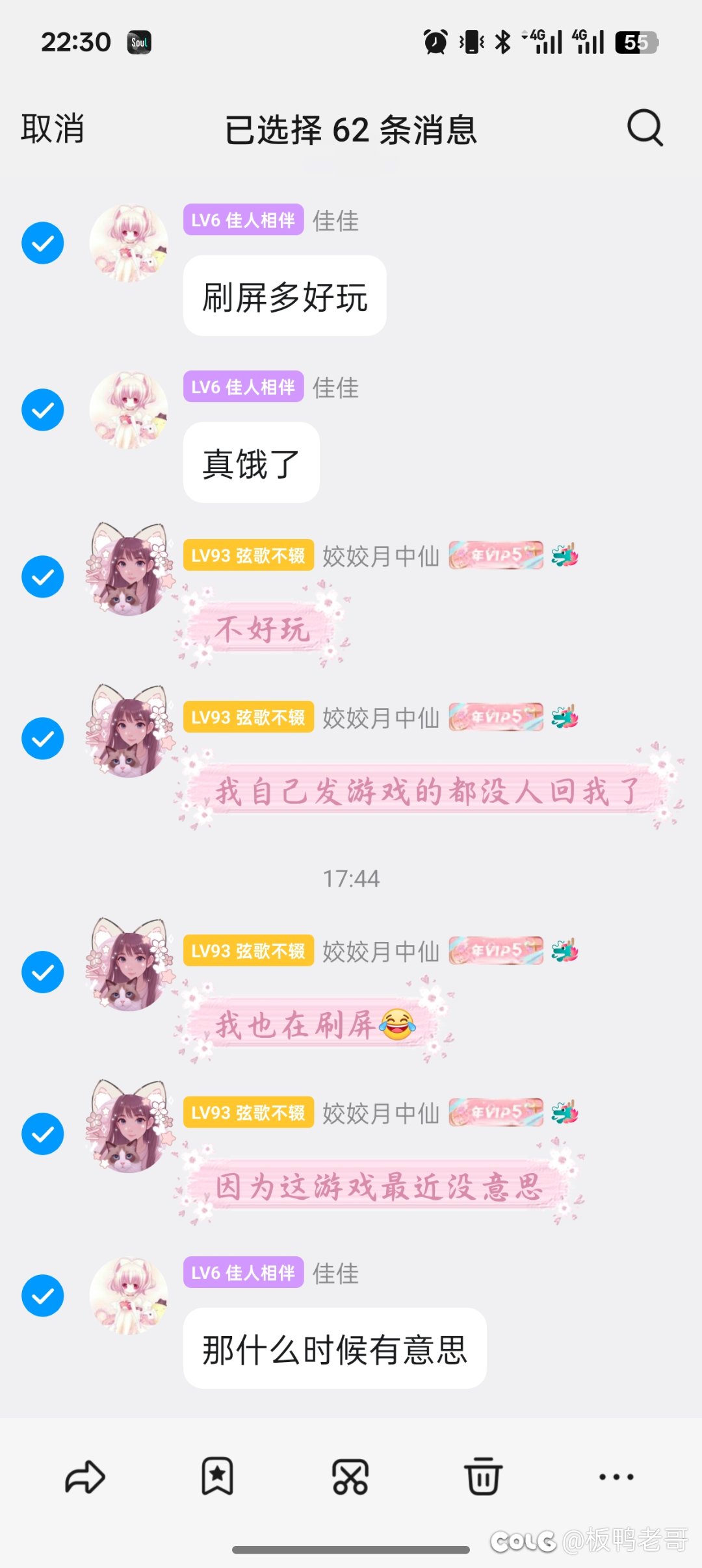Forward the selected messages

tap(85, 1477)
